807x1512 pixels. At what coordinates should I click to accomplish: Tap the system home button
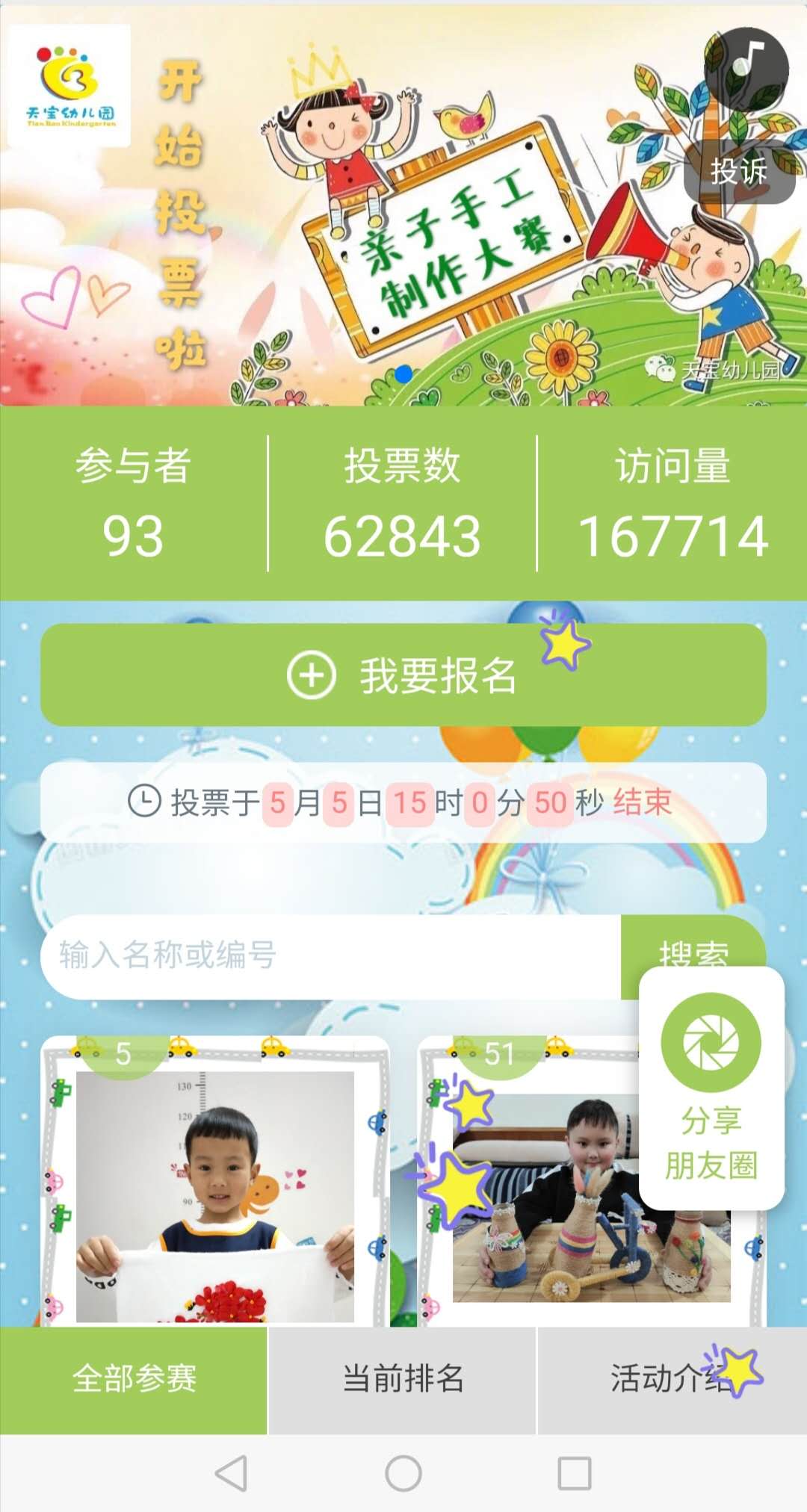pos(403,1473)
